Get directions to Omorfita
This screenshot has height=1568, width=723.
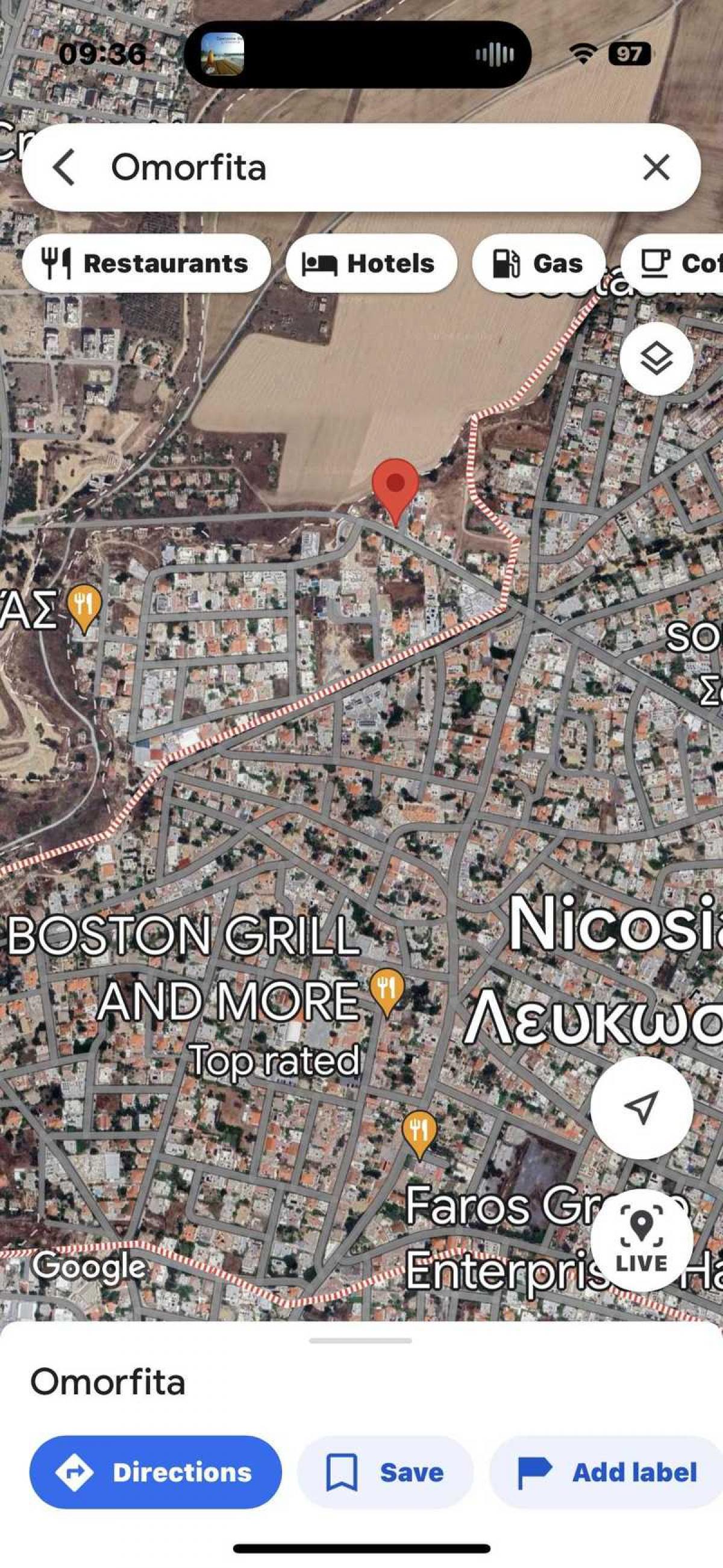coord(155,1472)
